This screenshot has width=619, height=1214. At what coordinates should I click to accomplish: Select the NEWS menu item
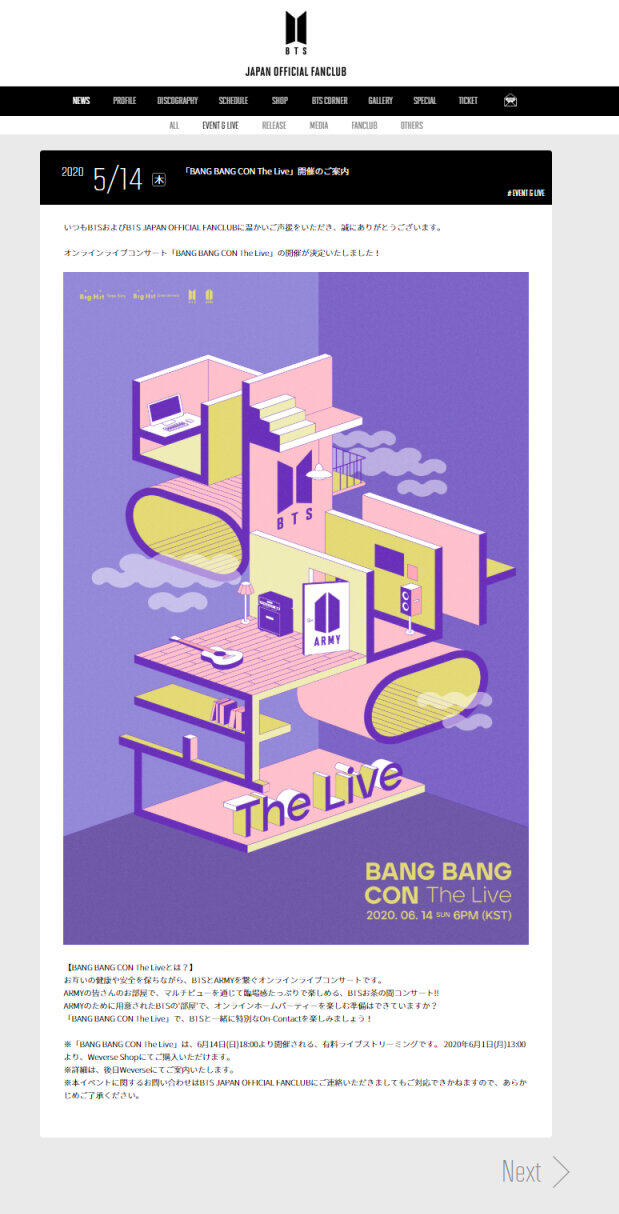81,101
